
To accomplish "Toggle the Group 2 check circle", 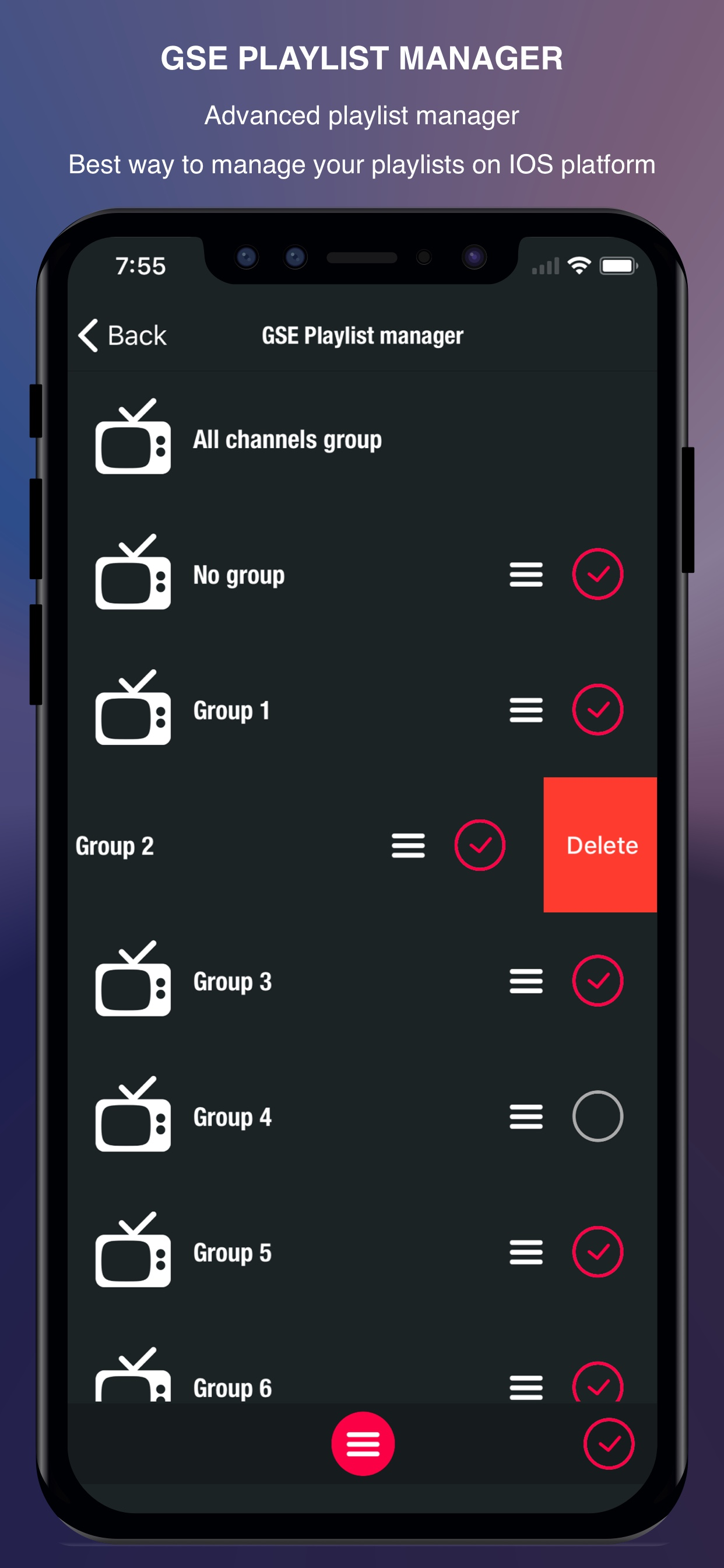I will click(479, 844).
